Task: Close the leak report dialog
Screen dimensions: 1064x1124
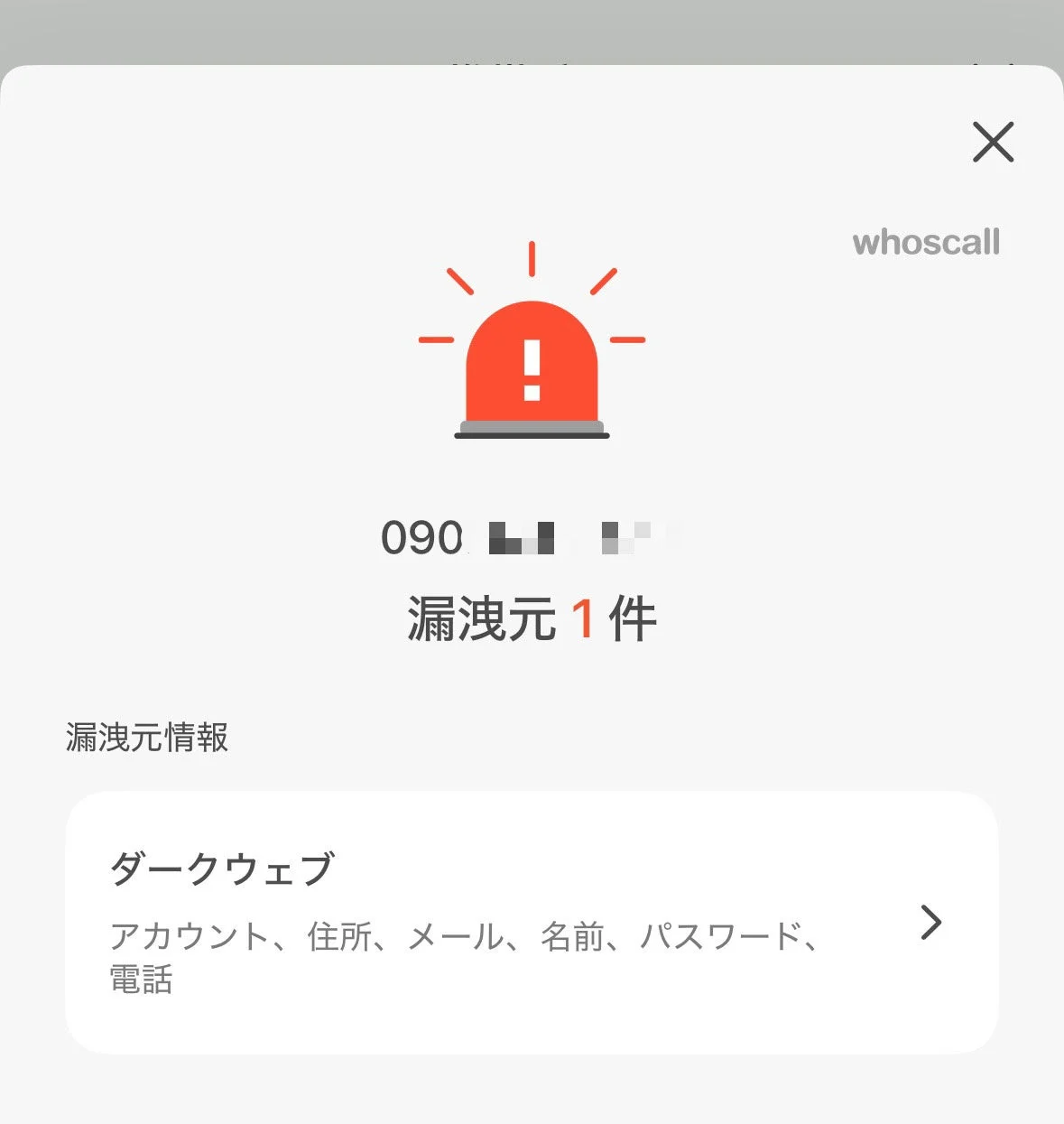Action: click(993, 143)
